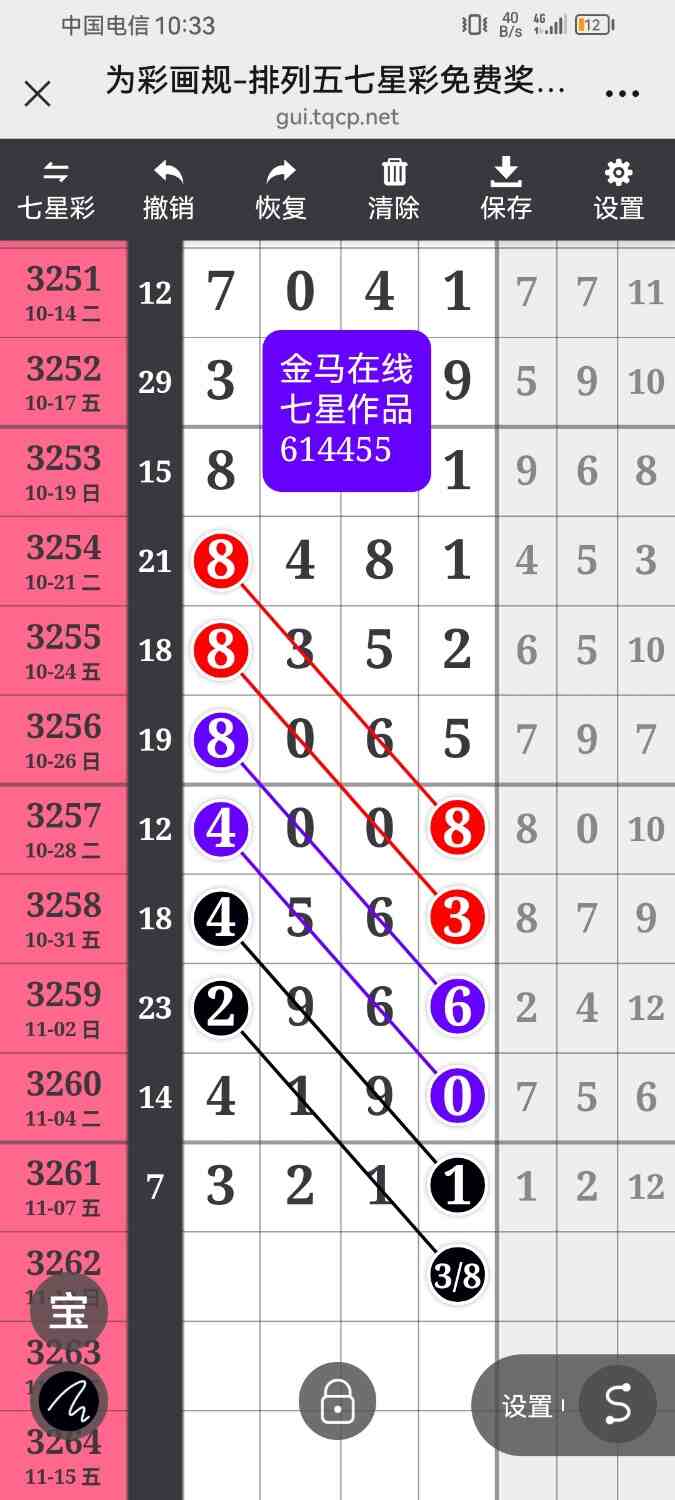Tap the floating 设置 pill button
This screenshot has height=1500, width=675.
point(527,1406)
